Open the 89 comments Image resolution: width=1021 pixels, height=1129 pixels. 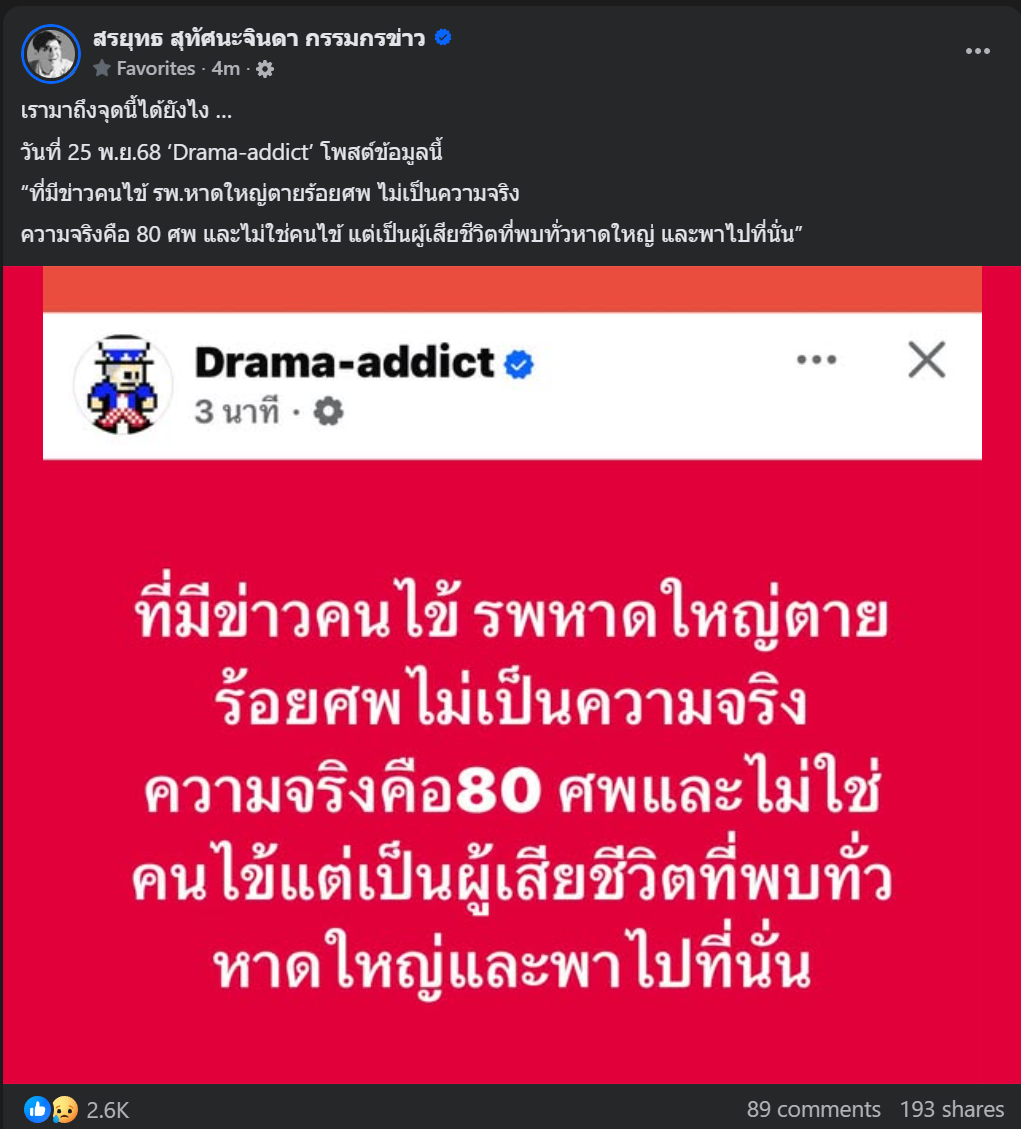[813, 1109]
